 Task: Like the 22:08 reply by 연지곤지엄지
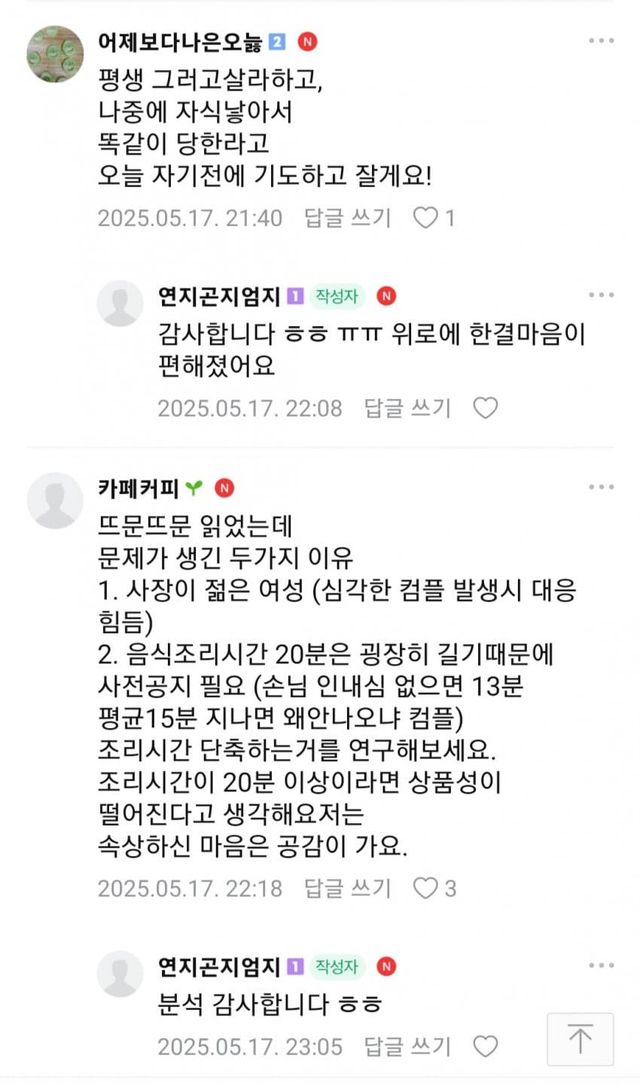485,408
